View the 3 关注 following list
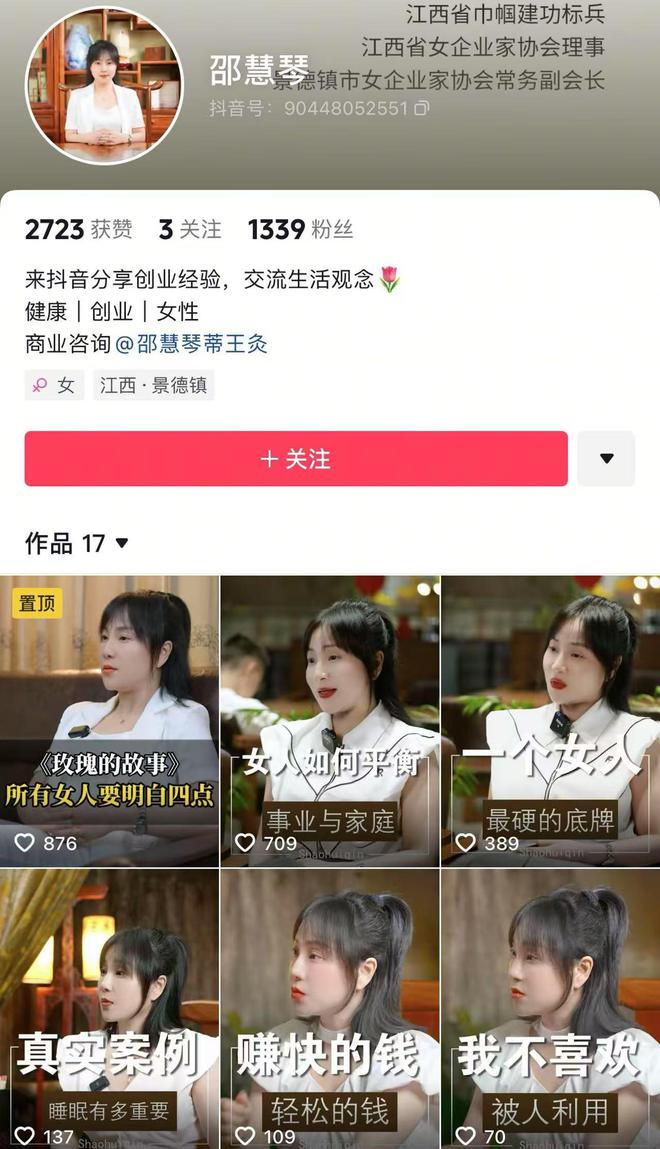Screen dimensions: 660x1149 pyautogui.click(x=190, y=230)
